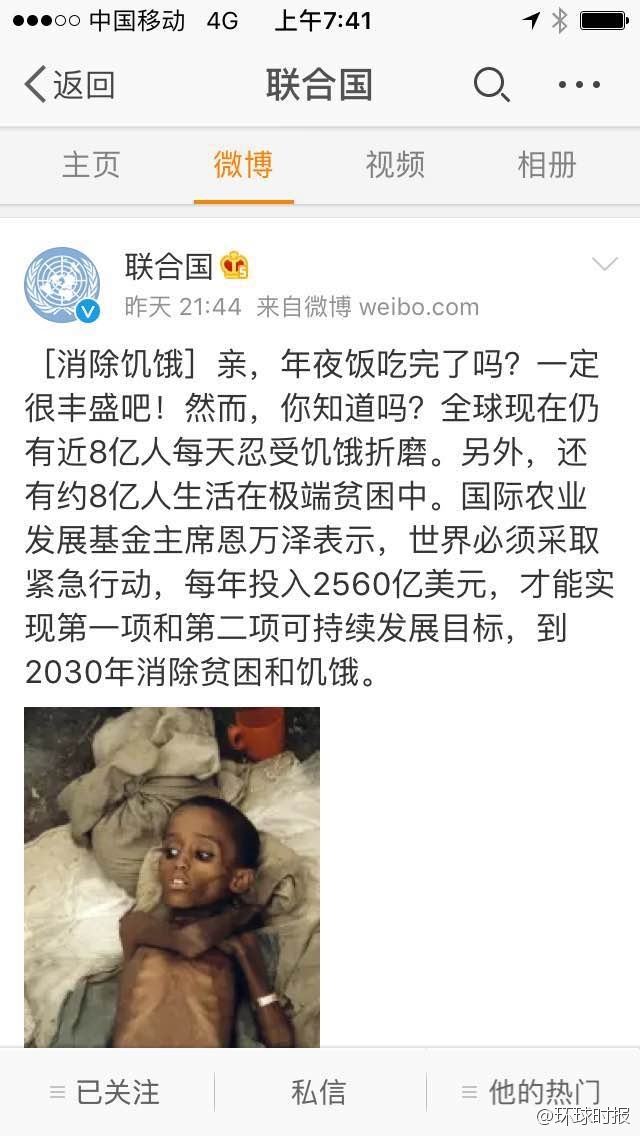Open the 他的热门 menu
The image size is (640, 1136).
coord(532,1092)
